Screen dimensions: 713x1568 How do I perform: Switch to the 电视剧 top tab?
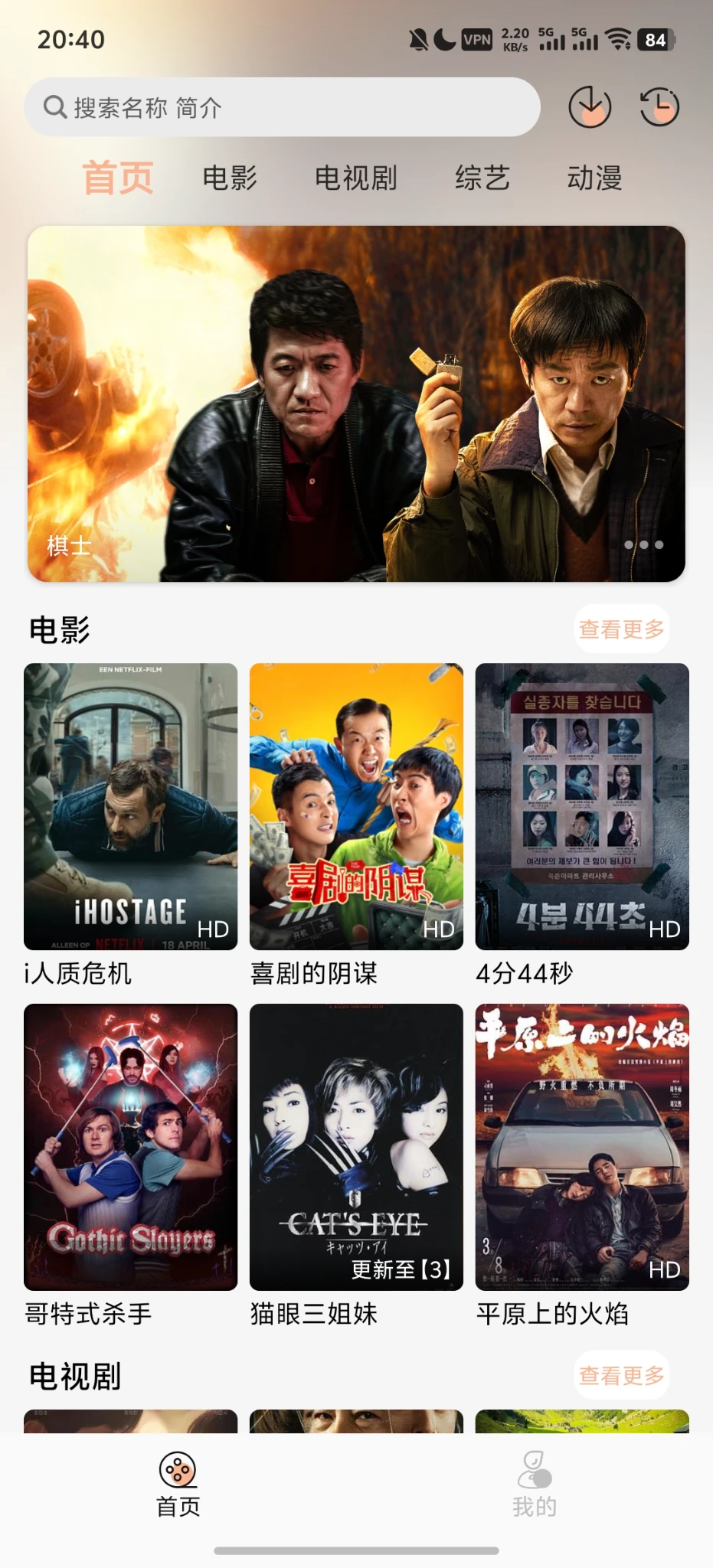tap(356, 178)
